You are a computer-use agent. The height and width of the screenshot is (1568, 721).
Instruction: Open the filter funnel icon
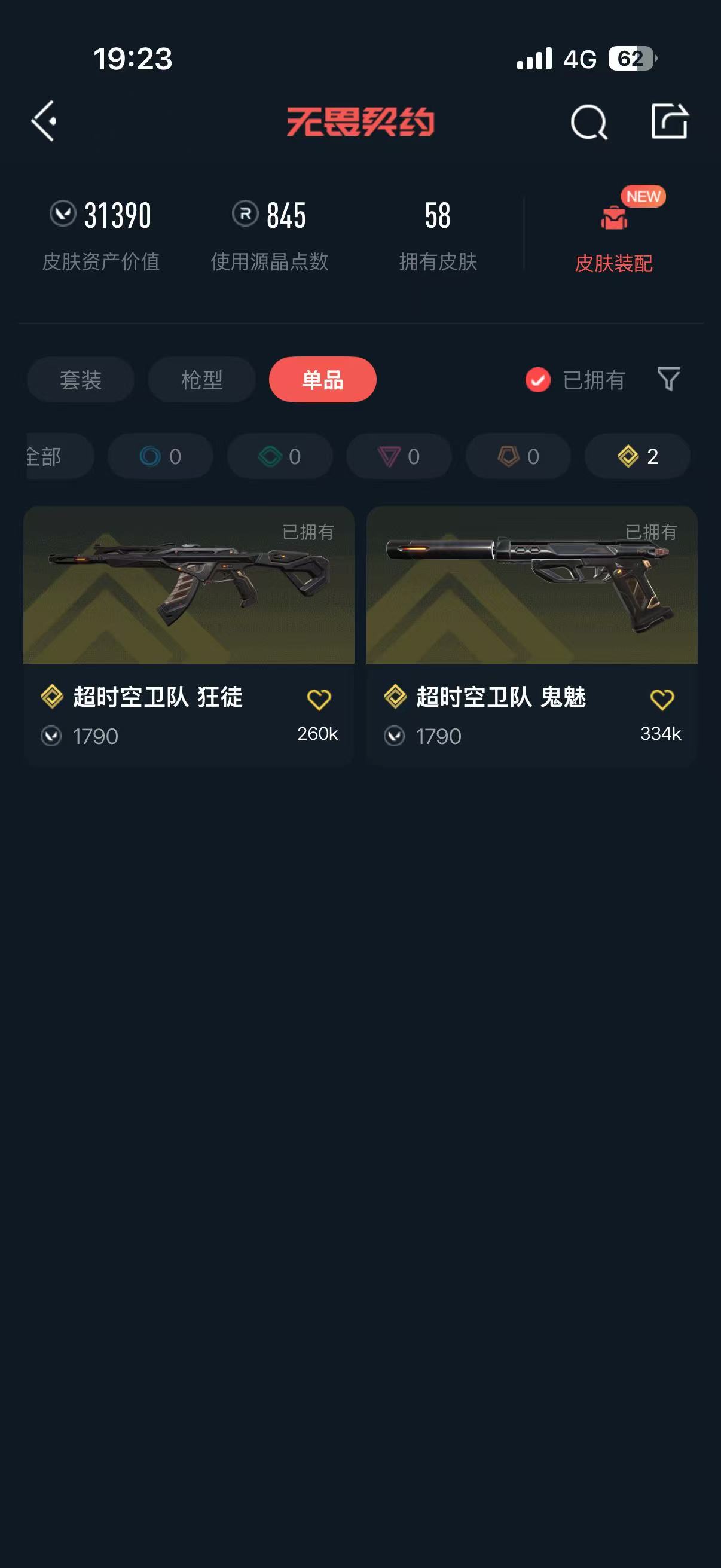pyautogui.click(x=668, y=379)
